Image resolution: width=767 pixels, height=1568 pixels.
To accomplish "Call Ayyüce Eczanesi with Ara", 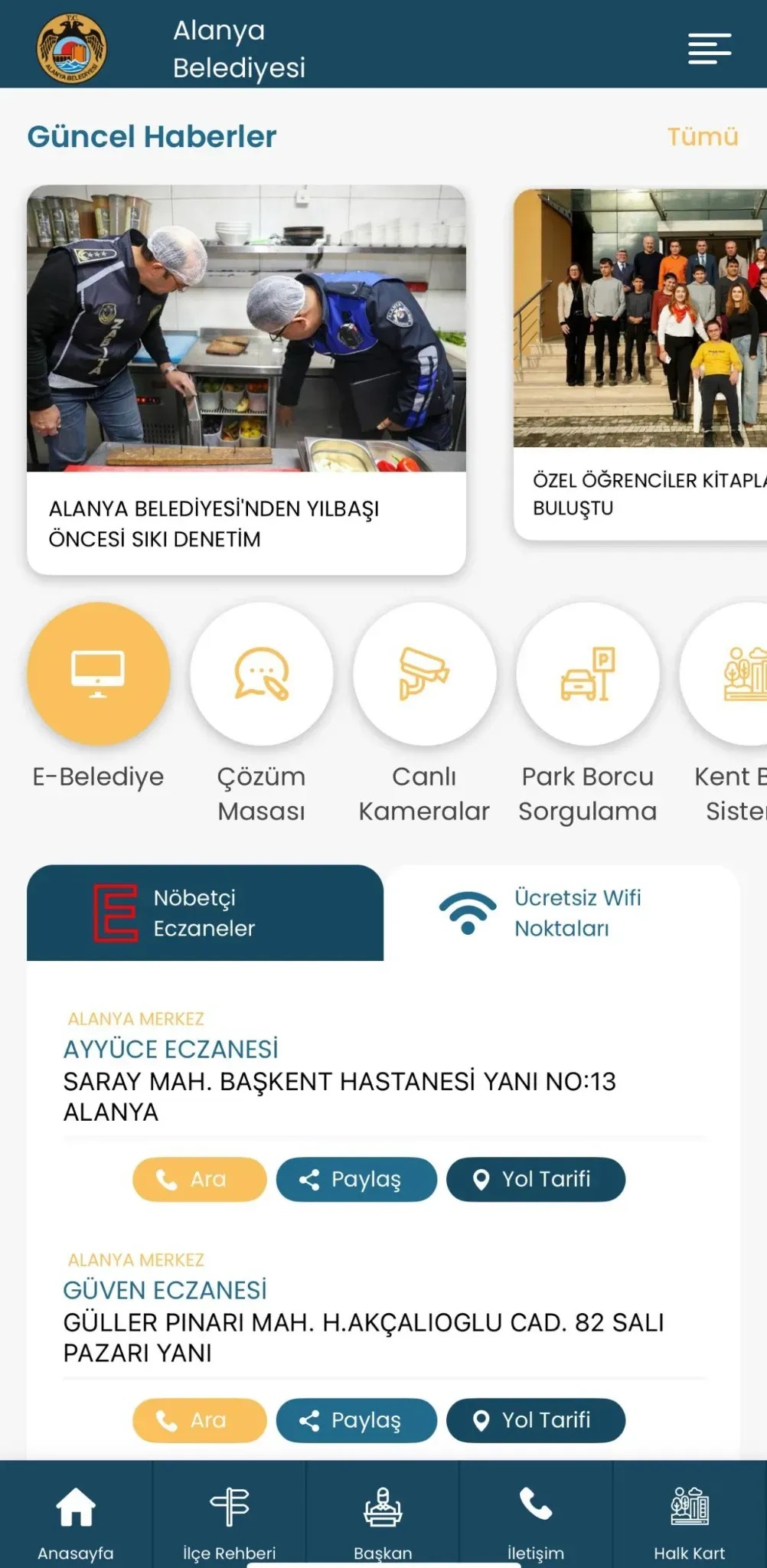I will pos(199,1179).
